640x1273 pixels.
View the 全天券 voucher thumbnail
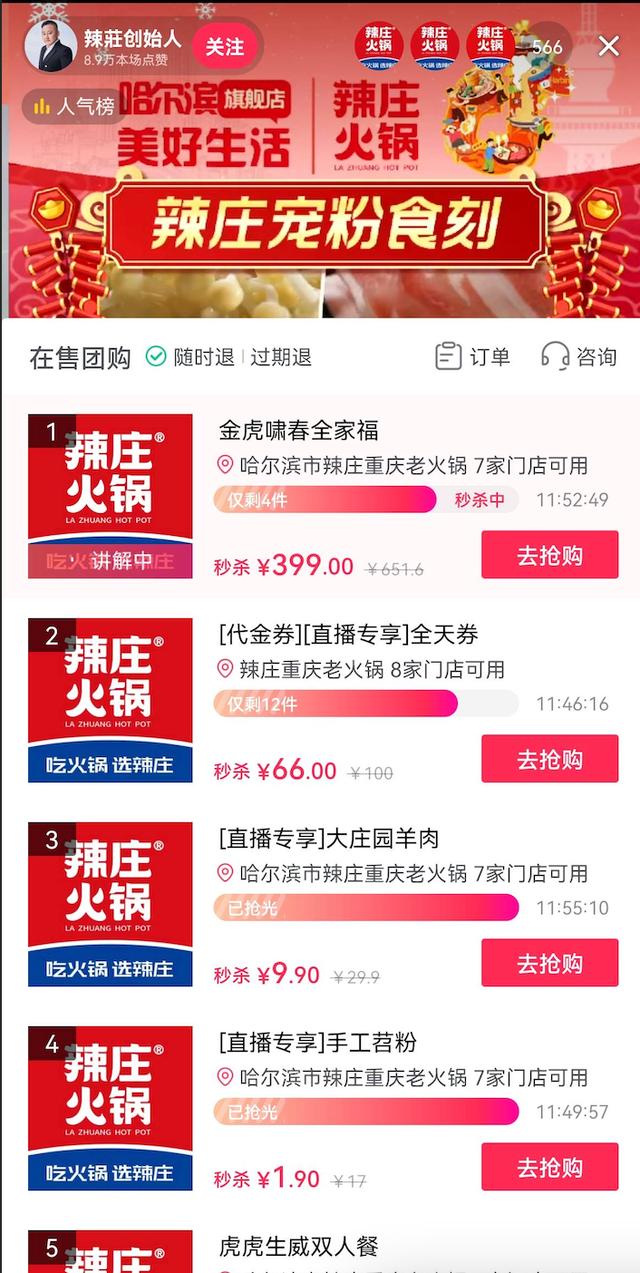point(110,700)
